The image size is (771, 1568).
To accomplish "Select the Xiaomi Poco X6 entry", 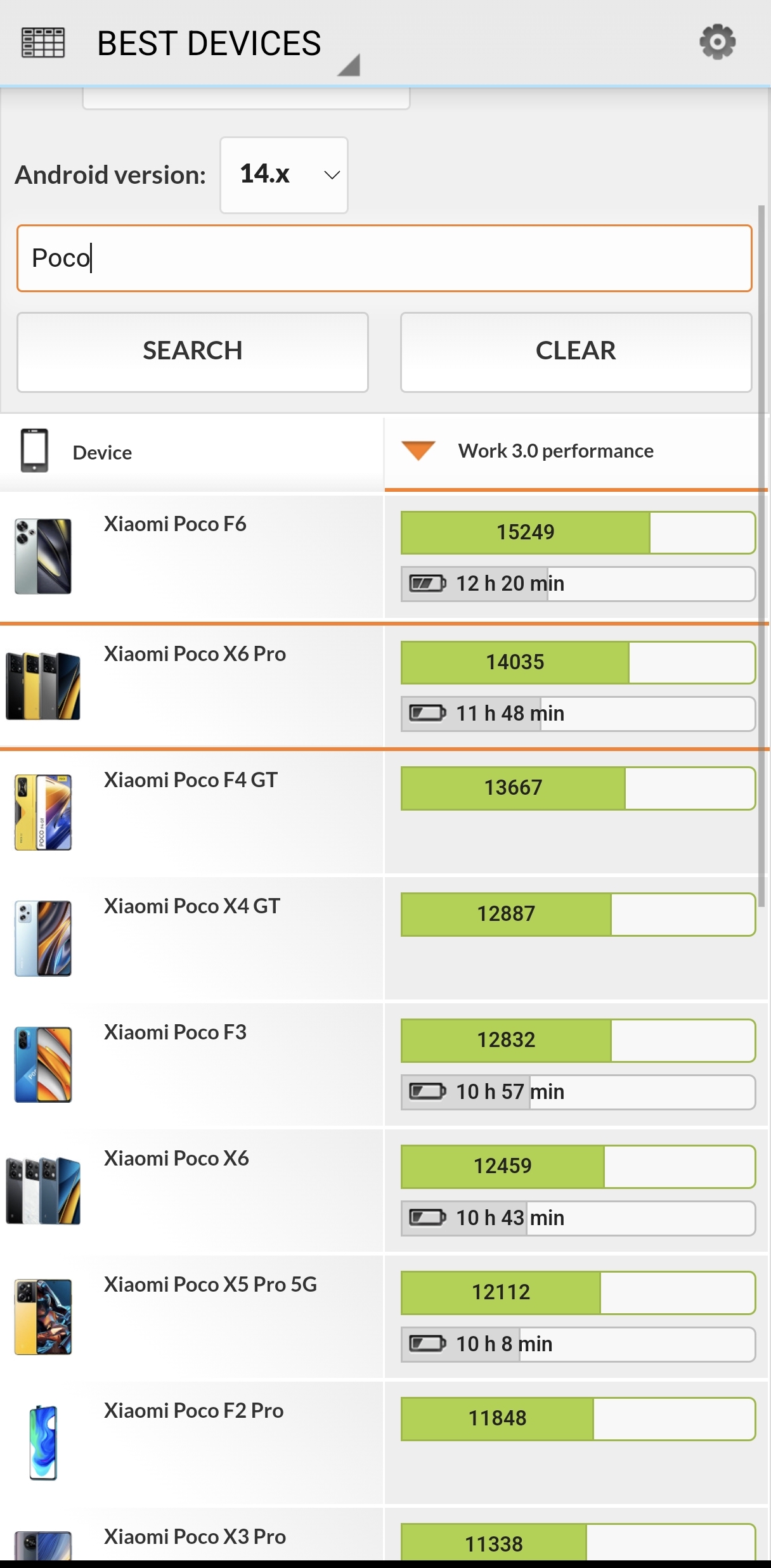I will [384, 1191].
